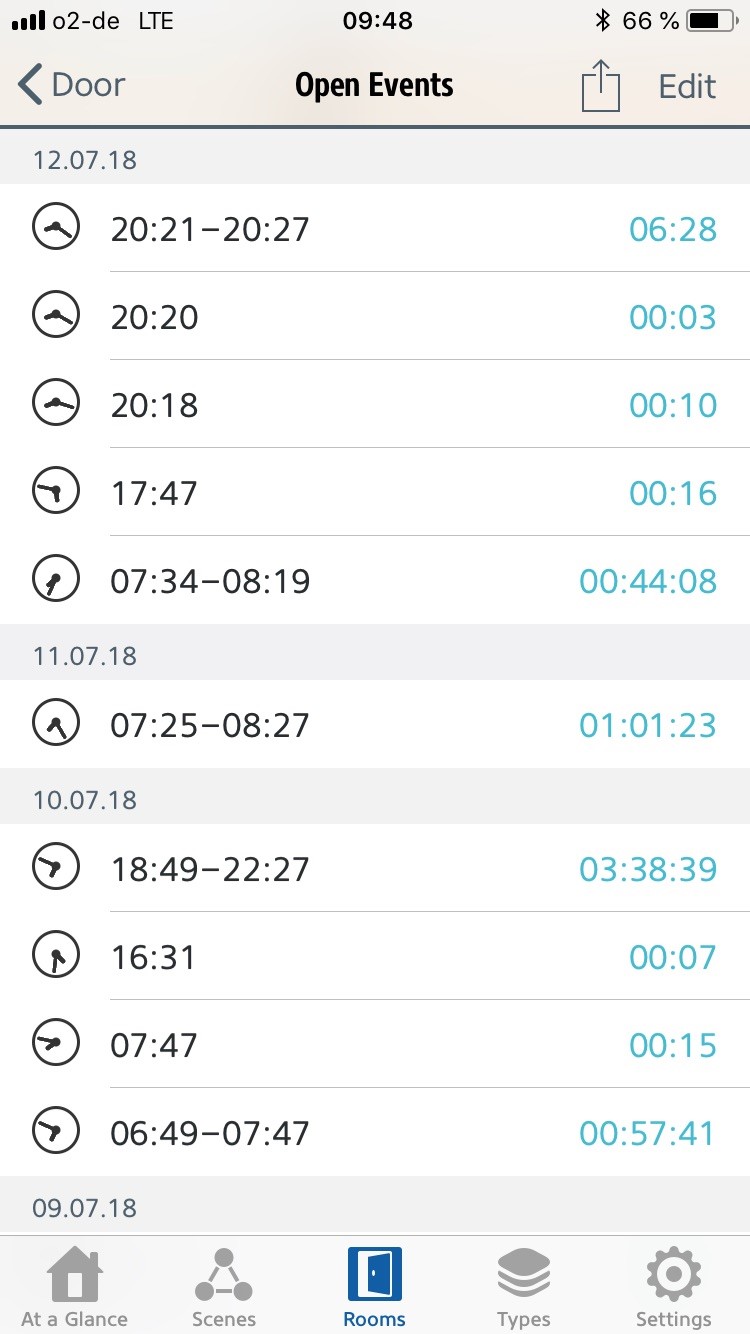Tap the clock icon next to 18:49–22:27
Screen dimensions: 750x1334
[x=56, y=867]
